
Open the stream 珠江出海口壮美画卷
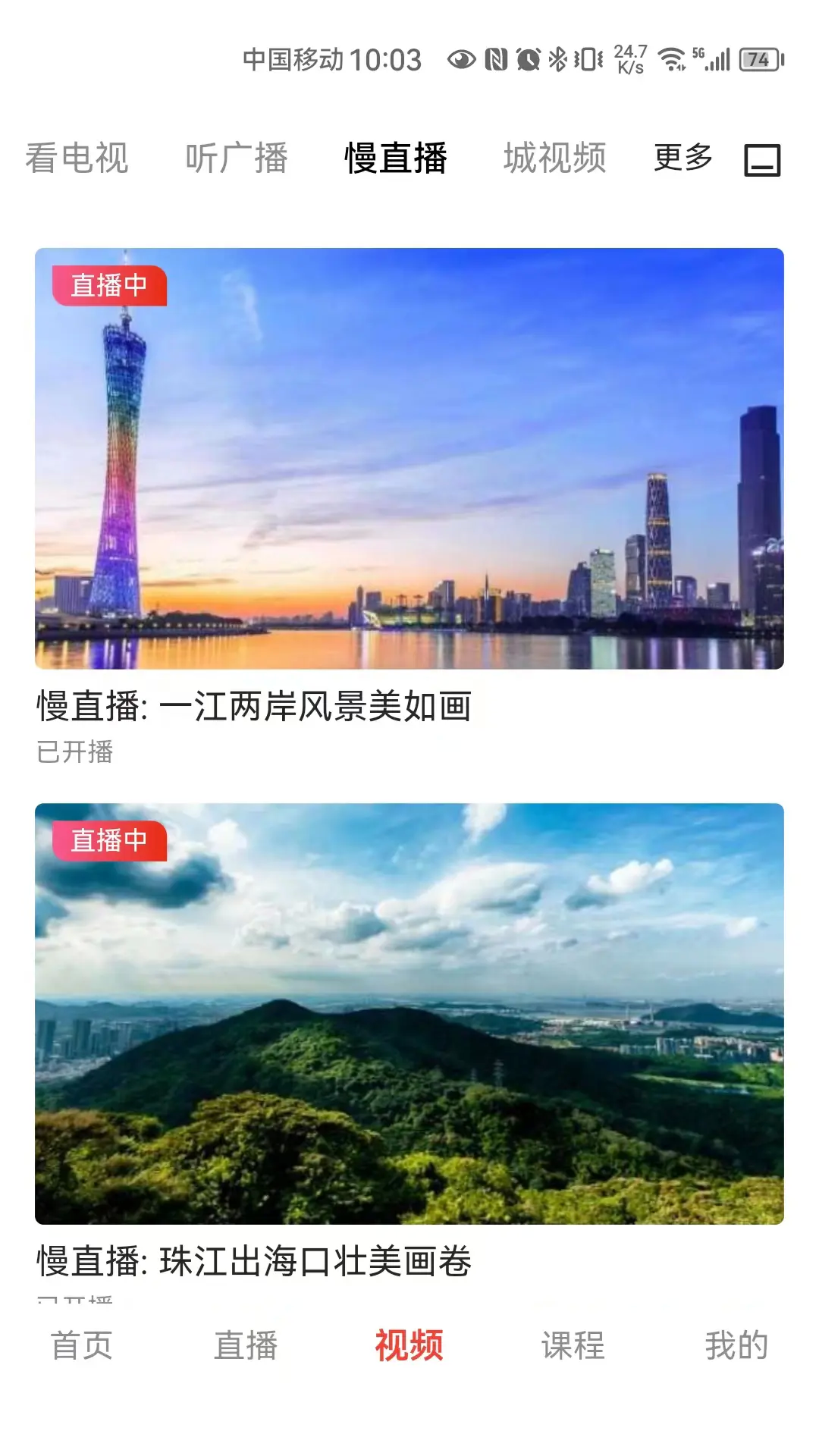pyautogui.click(x=254, y=1262)
